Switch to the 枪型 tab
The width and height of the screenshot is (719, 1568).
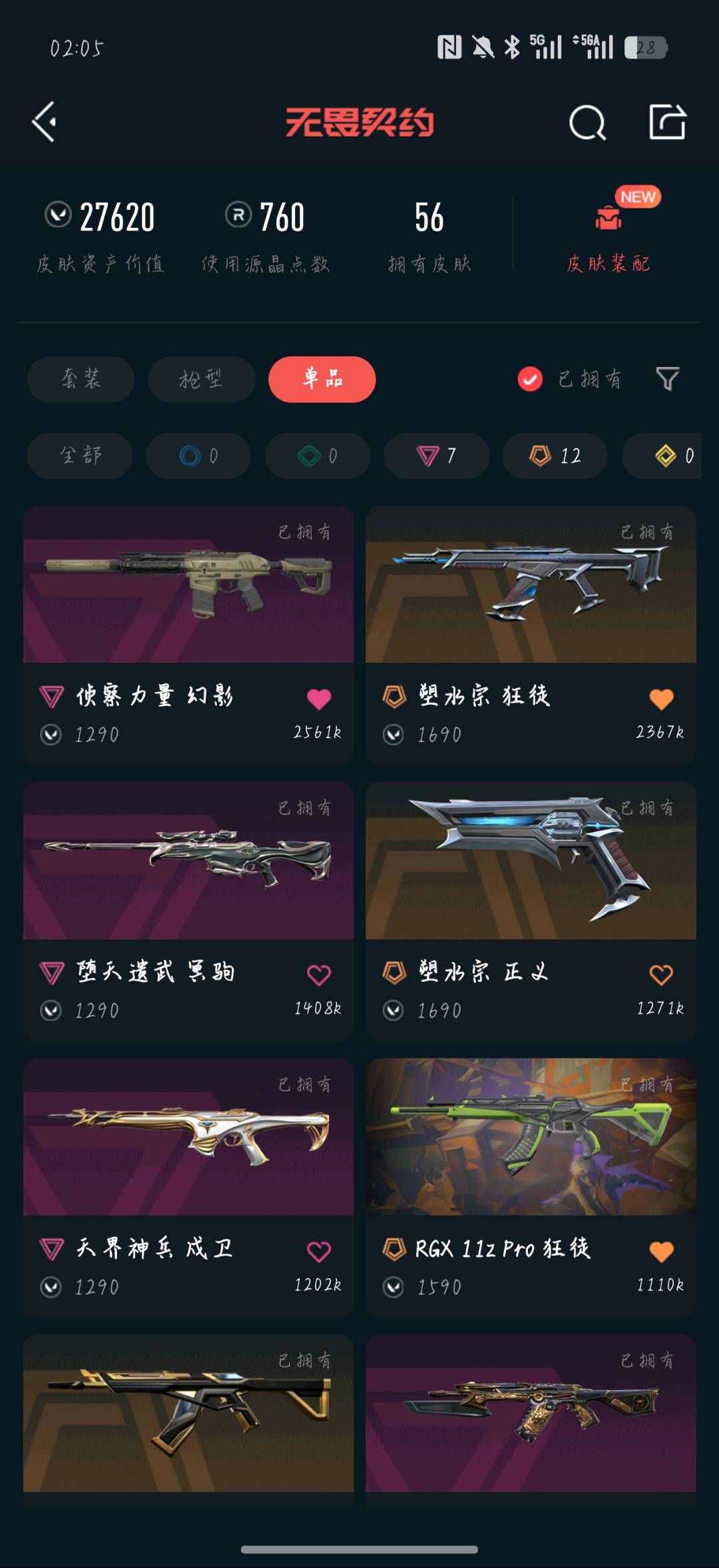(x=201, y=379)
